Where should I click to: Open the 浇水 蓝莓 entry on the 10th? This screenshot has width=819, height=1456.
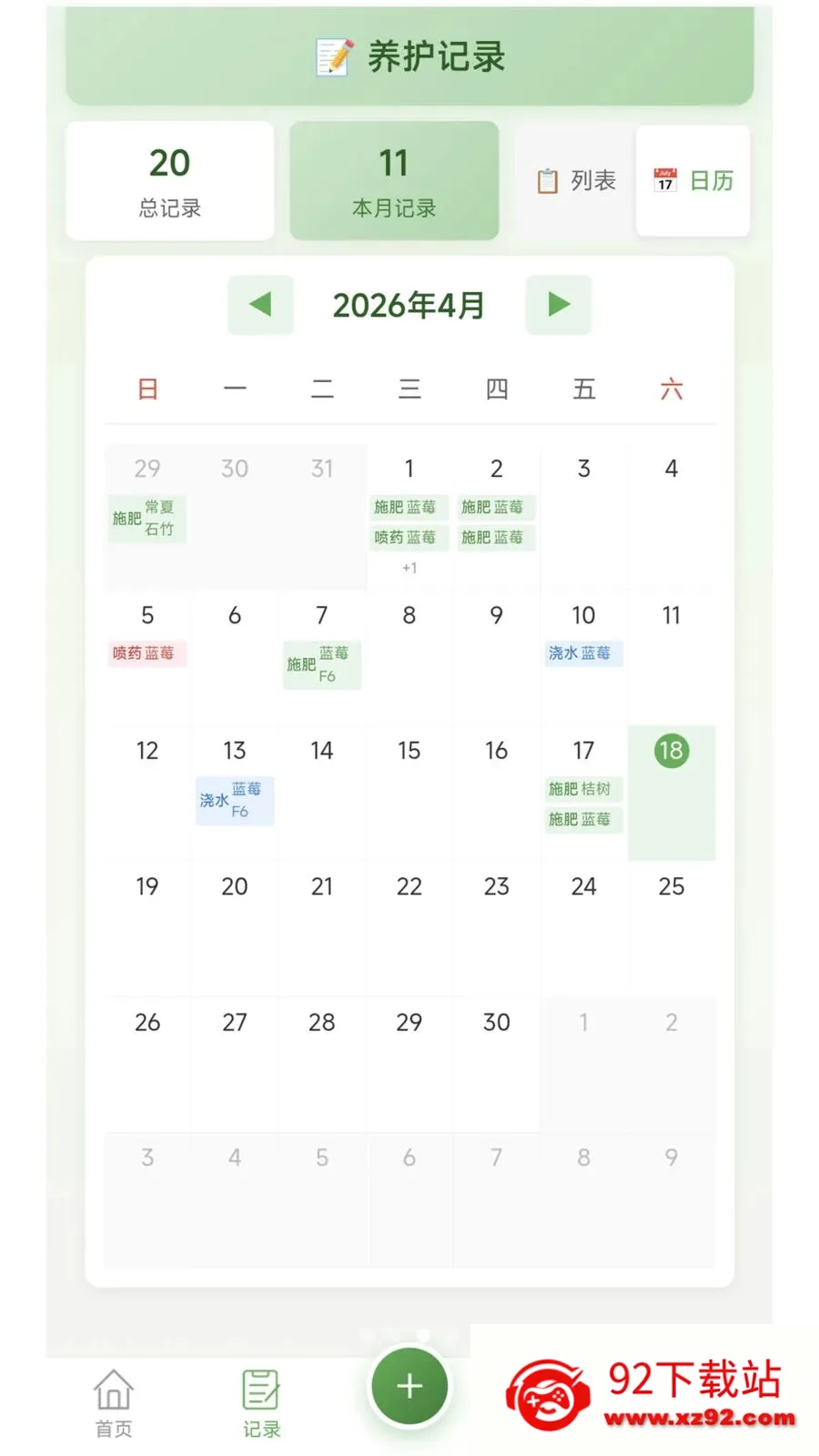tap(583, 653)
